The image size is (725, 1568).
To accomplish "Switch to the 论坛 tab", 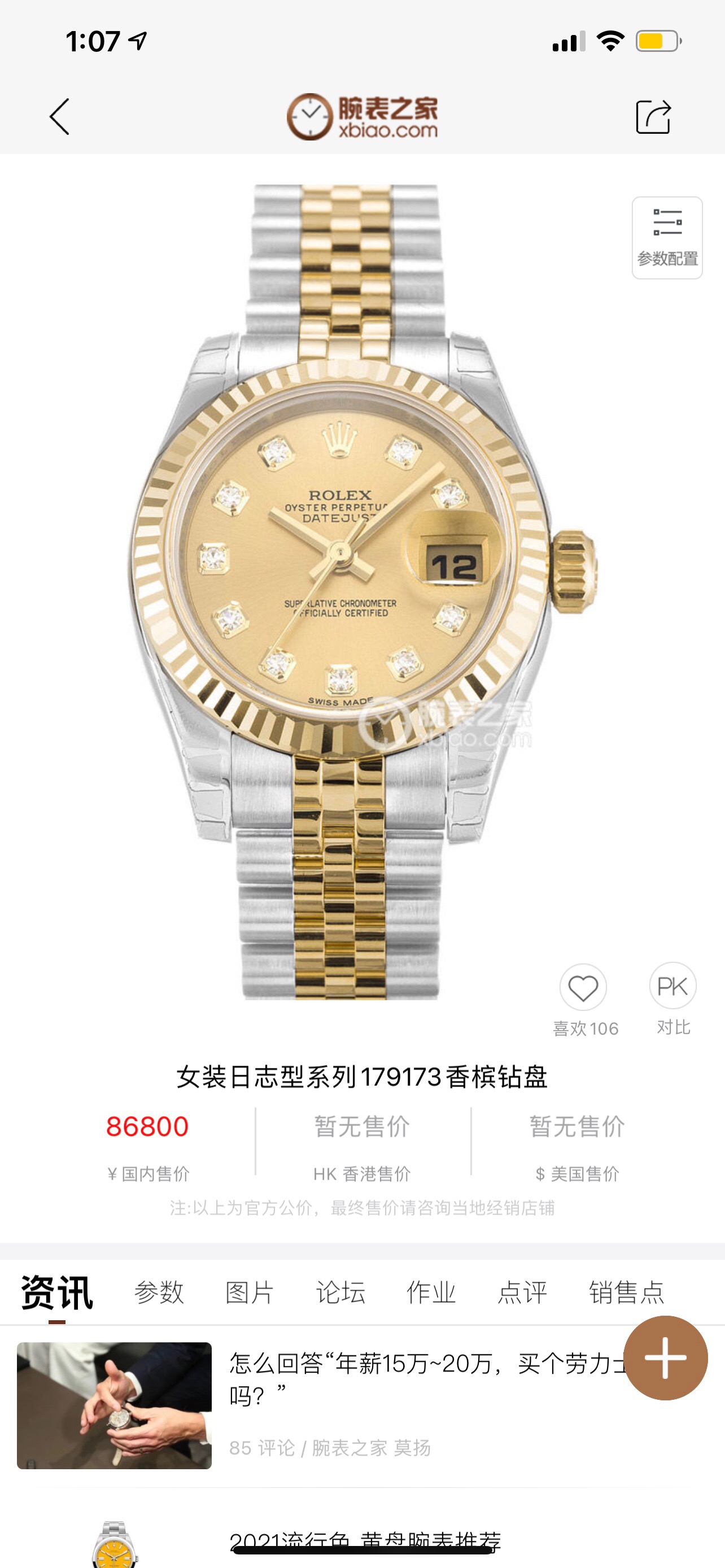I will (x=340, y=1291).
